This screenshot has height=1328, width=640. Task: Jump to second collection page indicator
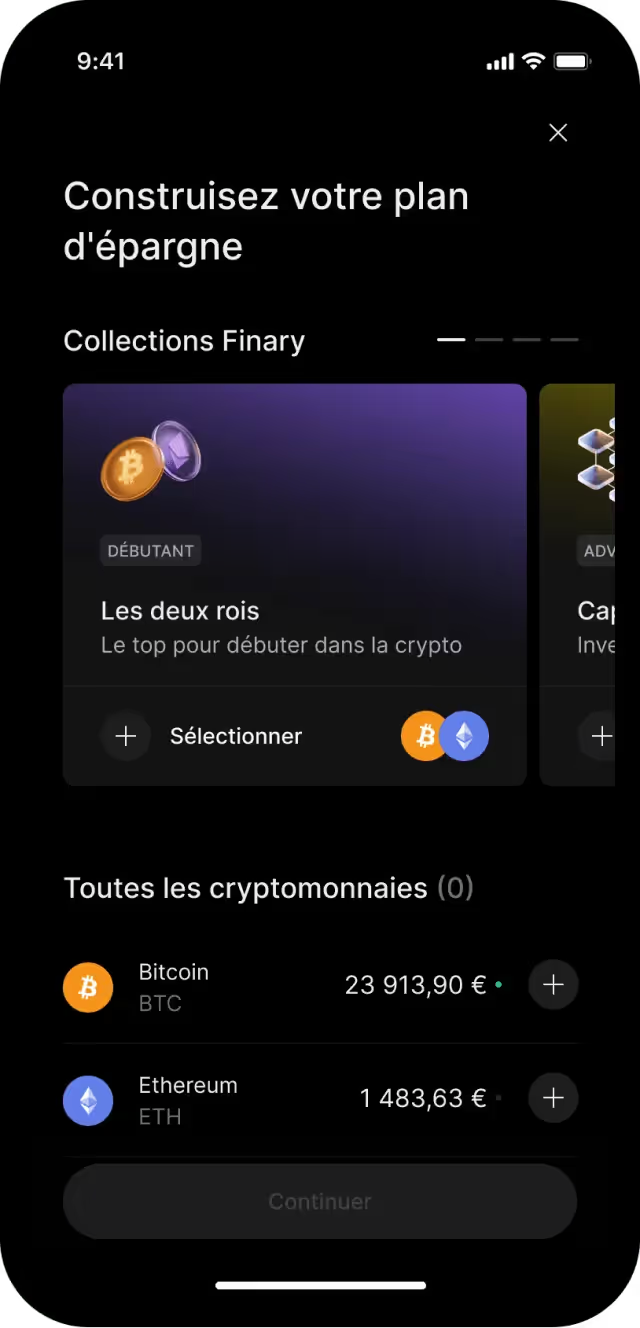point(489,340)
